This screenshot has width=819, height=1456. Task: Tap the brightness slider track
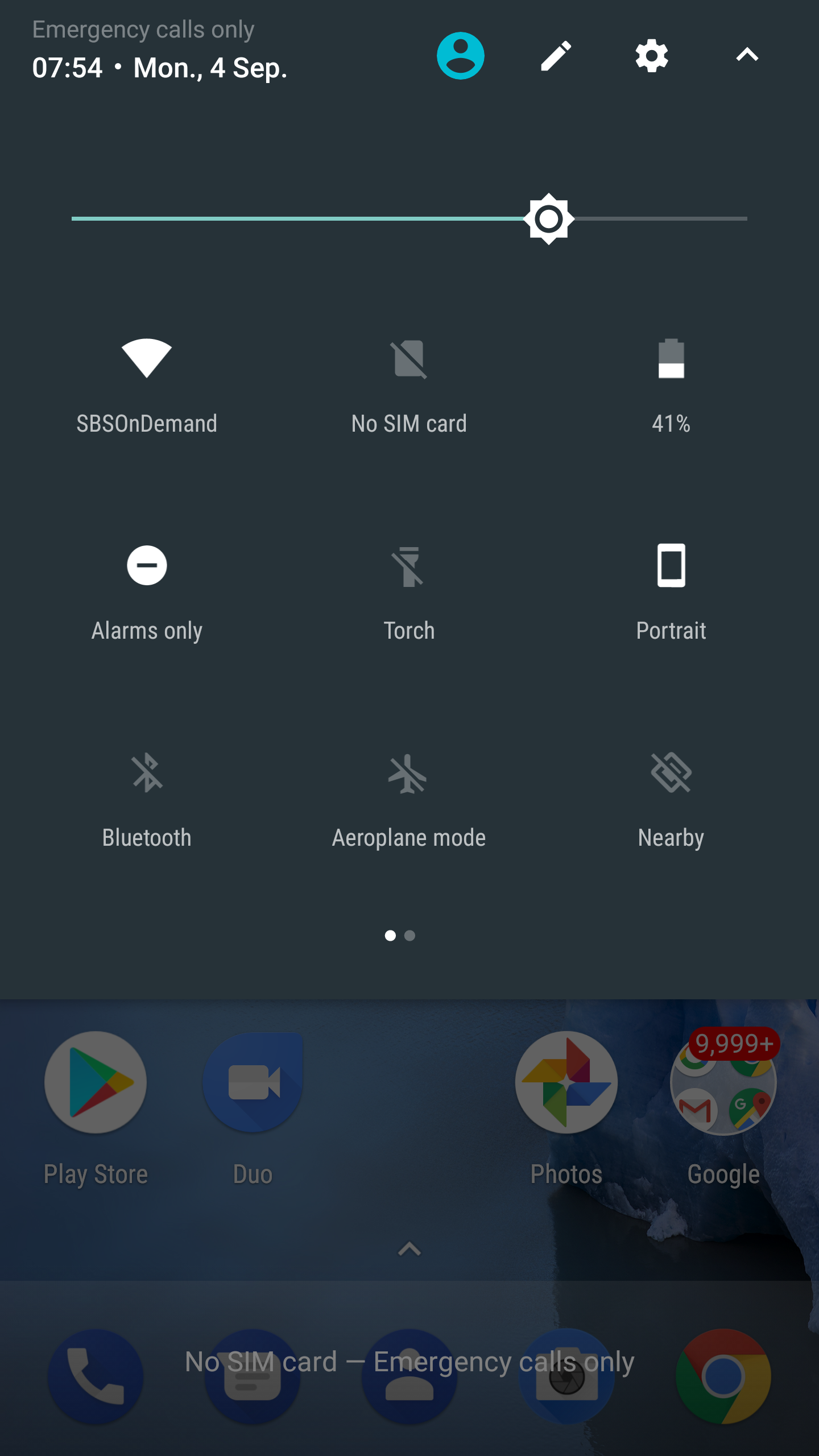click(409, 218)
